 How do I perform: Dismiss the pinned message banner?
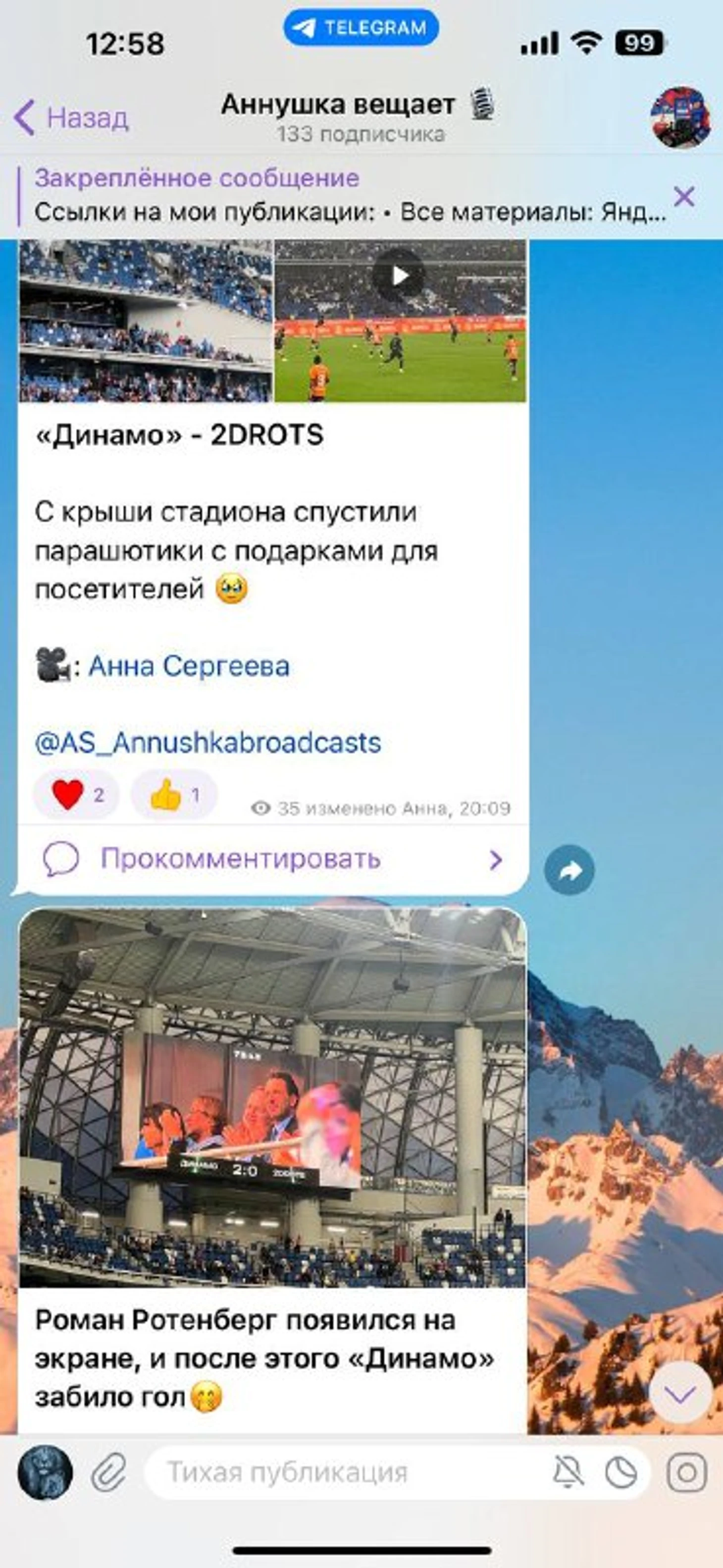[684, 197]
